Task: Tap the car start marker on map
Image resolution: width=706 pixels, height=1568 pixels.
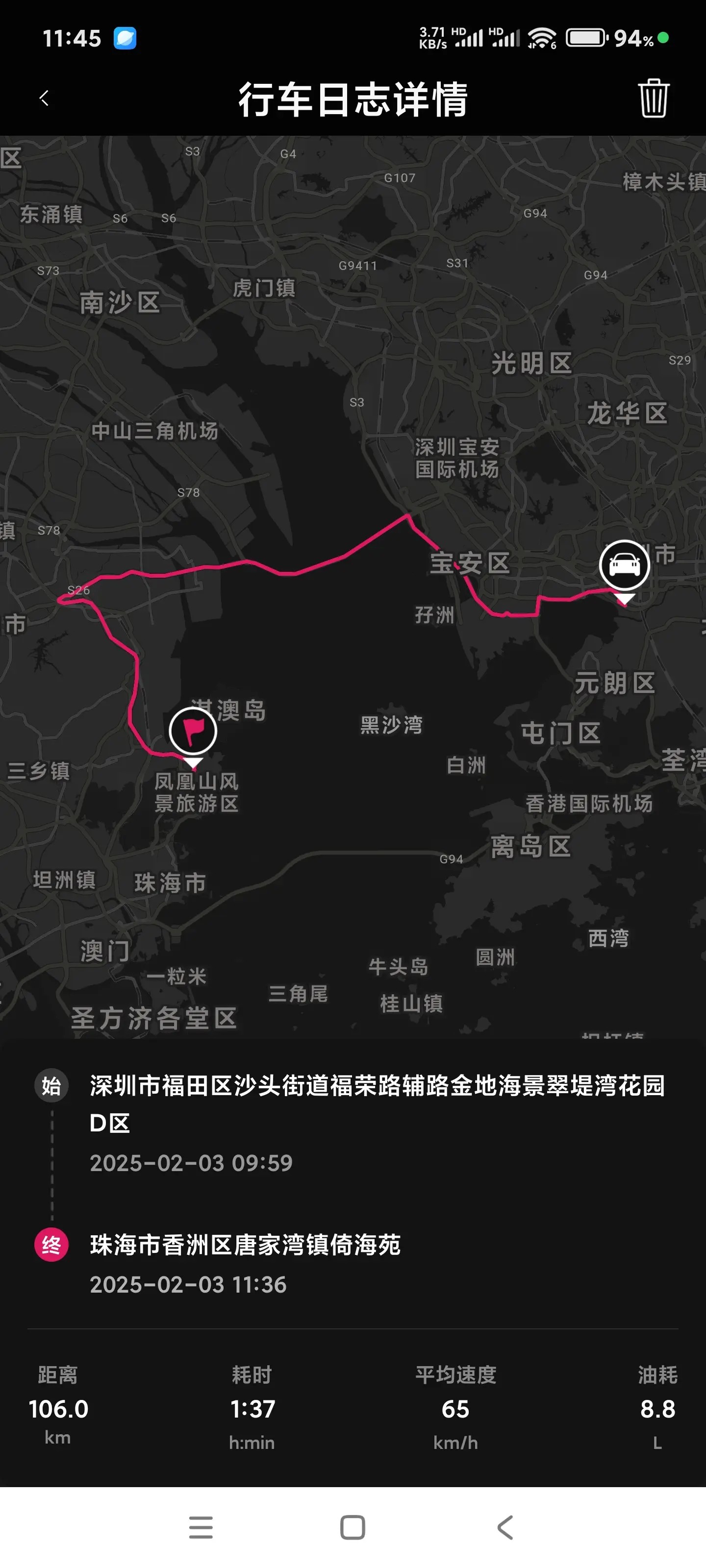Action: click(624, 565)
